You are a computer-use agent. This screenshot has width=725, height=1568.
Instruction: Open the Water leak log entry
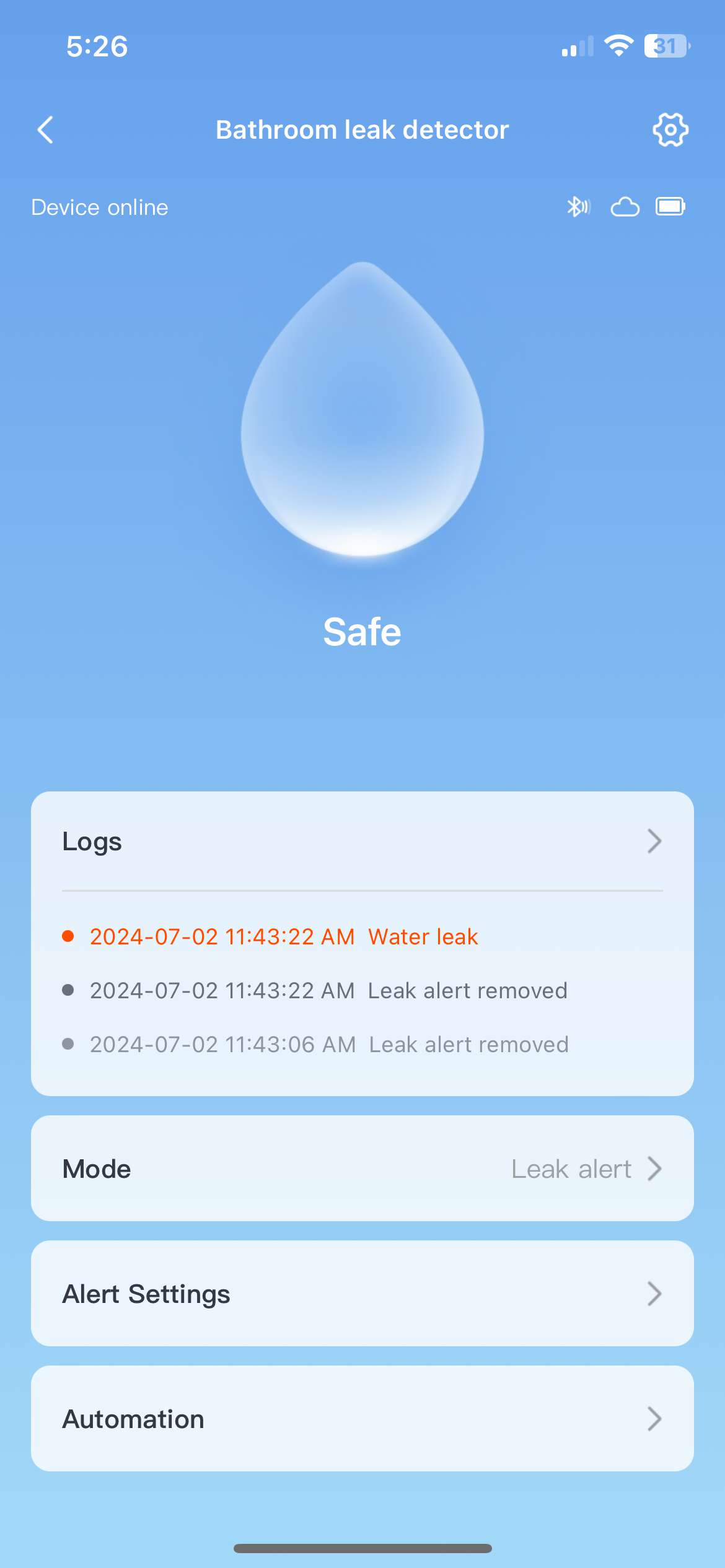[x=284, y=936]
